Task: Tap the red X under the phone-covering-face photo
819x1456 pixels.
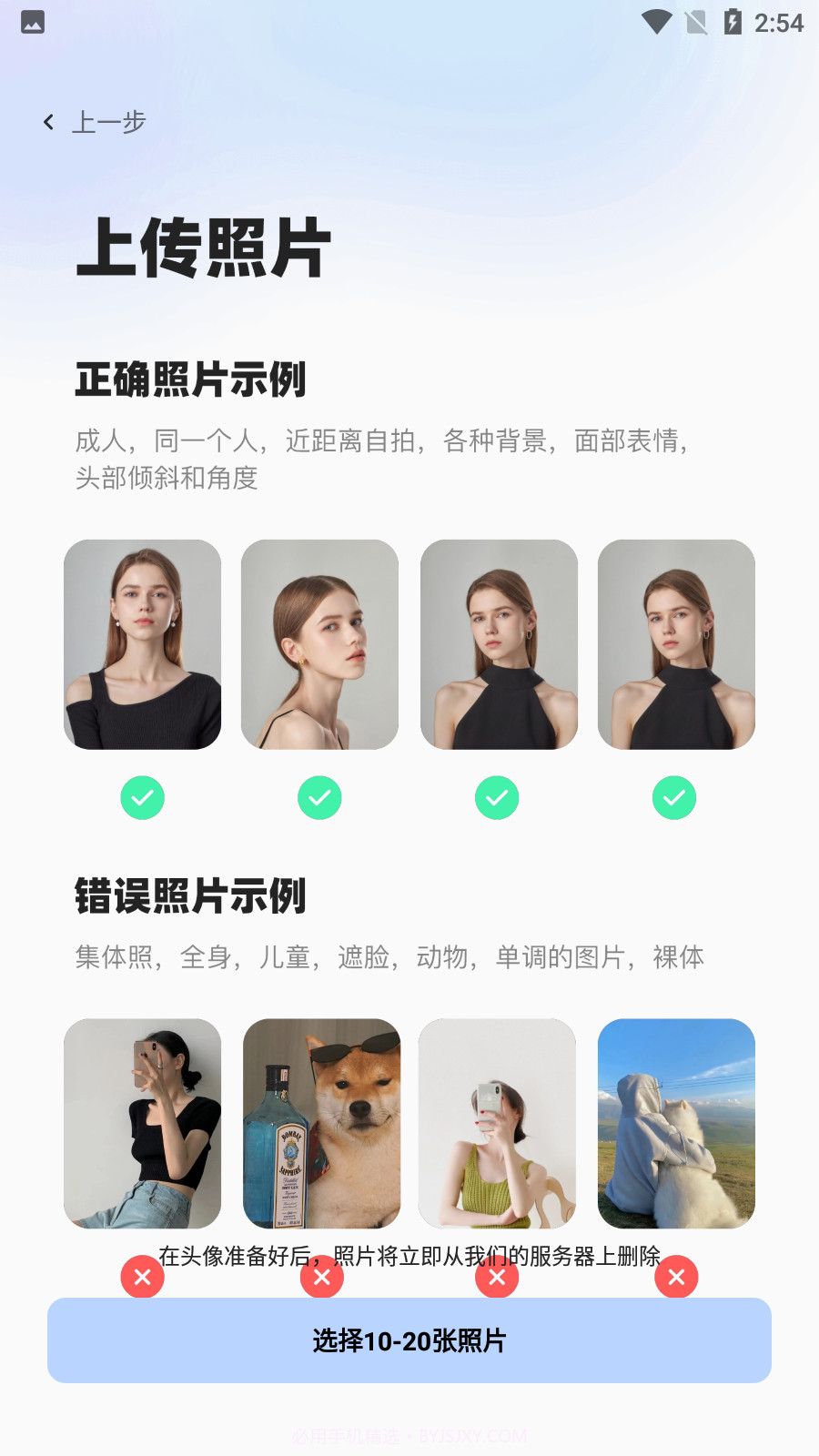Action: click(142, 1278)
